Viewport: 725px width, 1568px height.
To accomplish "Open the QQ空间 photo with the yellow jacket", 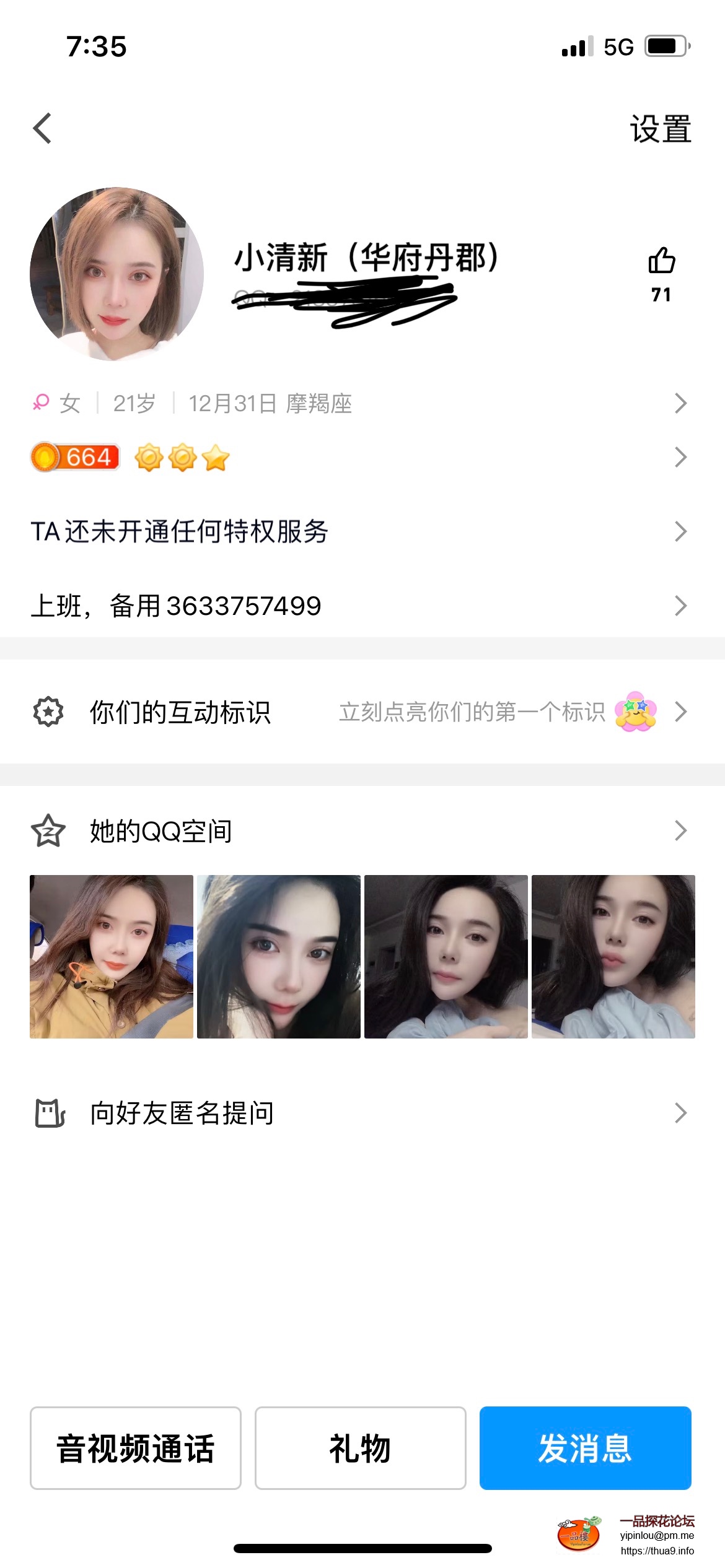I will (112, 957).
